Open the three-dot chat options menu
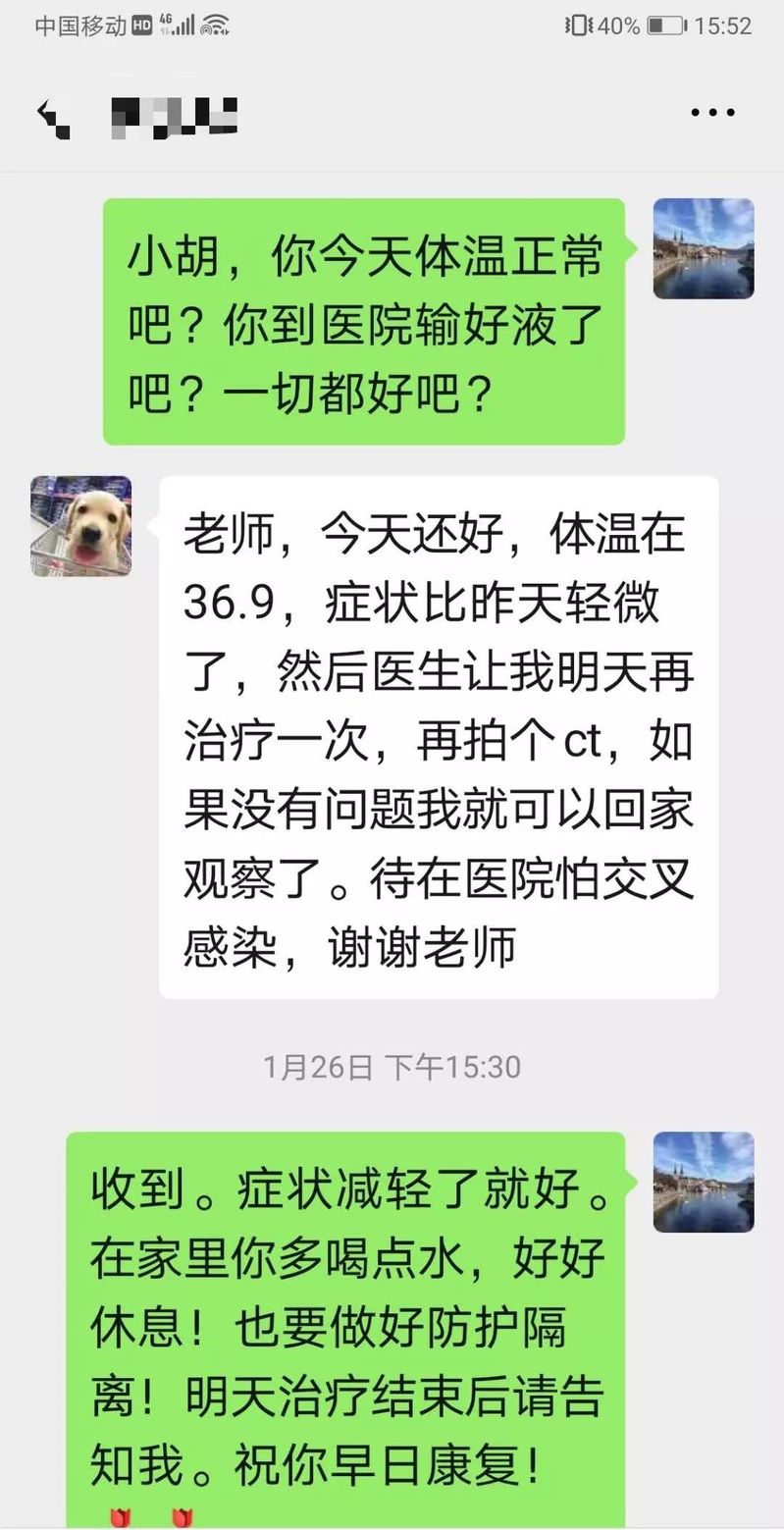Screen dimensions: 784x1530 (x=712, y=113)
